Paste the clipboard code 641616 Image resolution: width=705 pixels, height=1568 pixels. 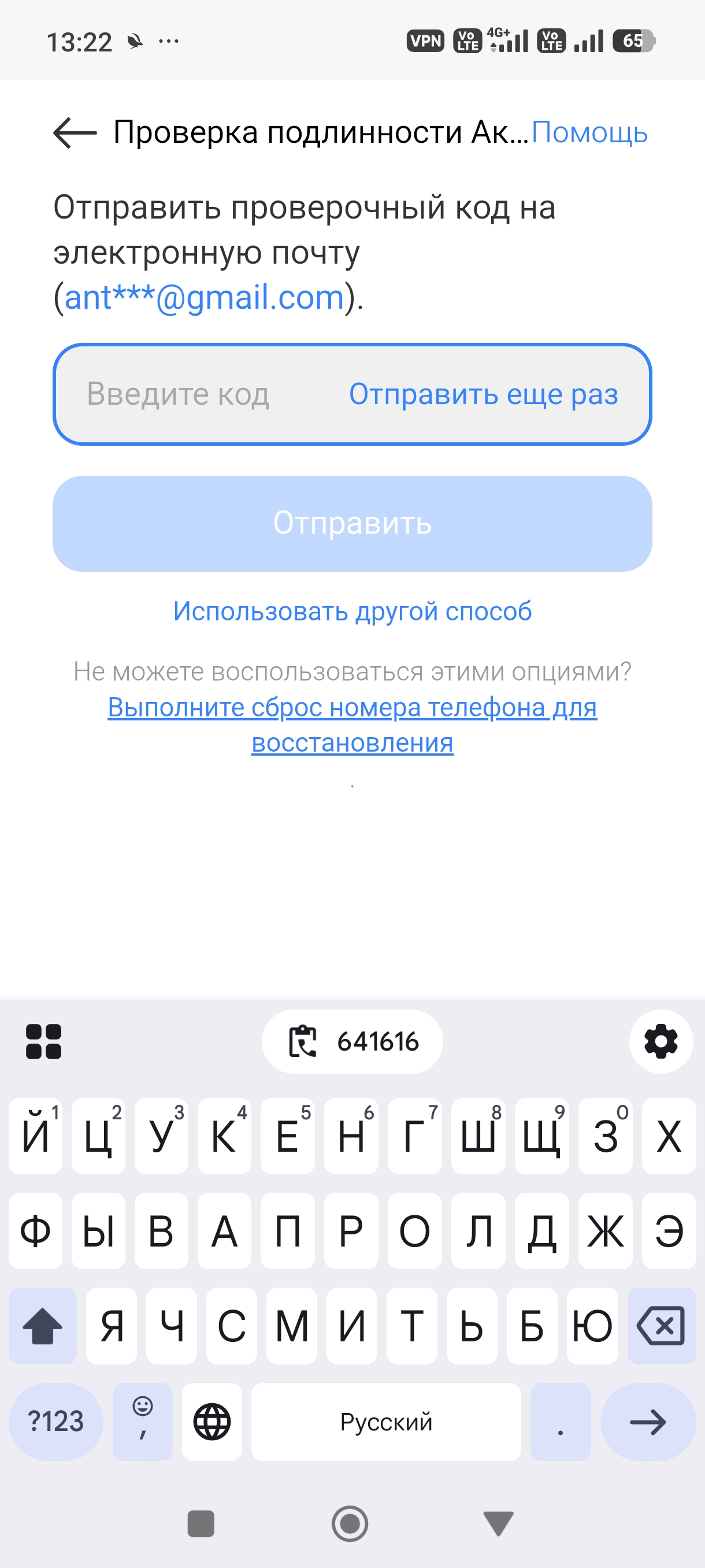click(x=352, y=1041)
